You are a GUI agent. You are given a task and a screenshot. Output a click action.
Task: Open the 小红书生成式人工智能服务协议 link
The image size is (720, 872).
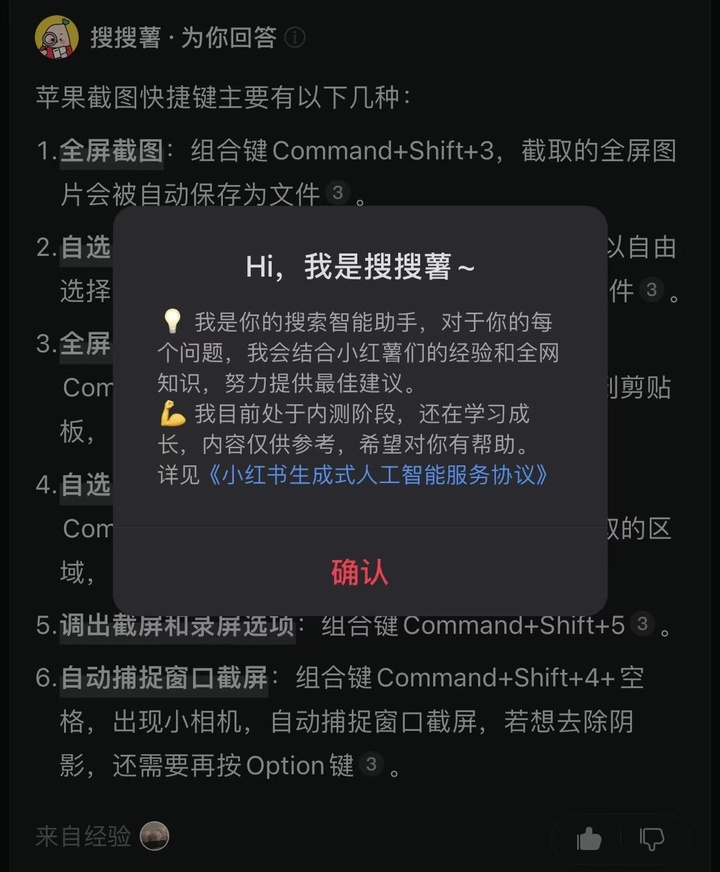coord(377,474)
